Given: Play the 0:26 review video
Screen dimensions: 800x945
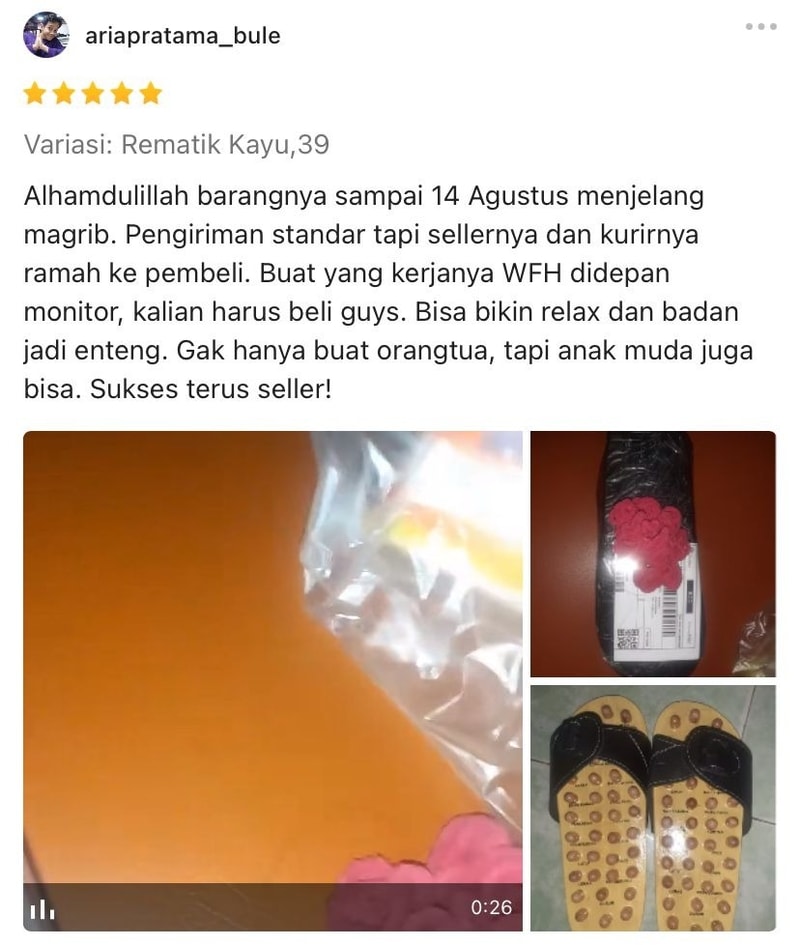Looking at the screenshot, I should [272, 680].
